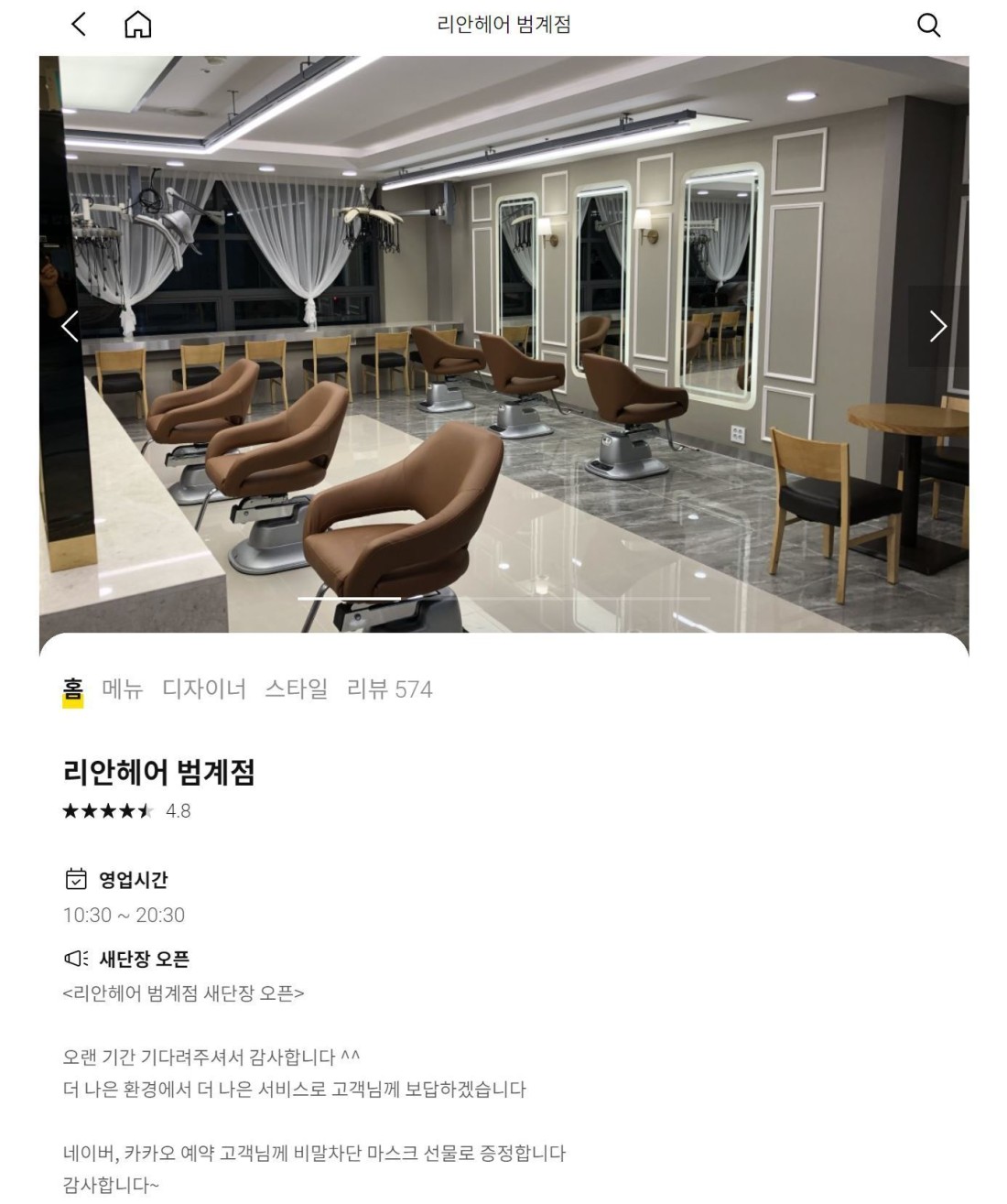Select the 홈 tab

pyautogui.click(x=73, y=689)
